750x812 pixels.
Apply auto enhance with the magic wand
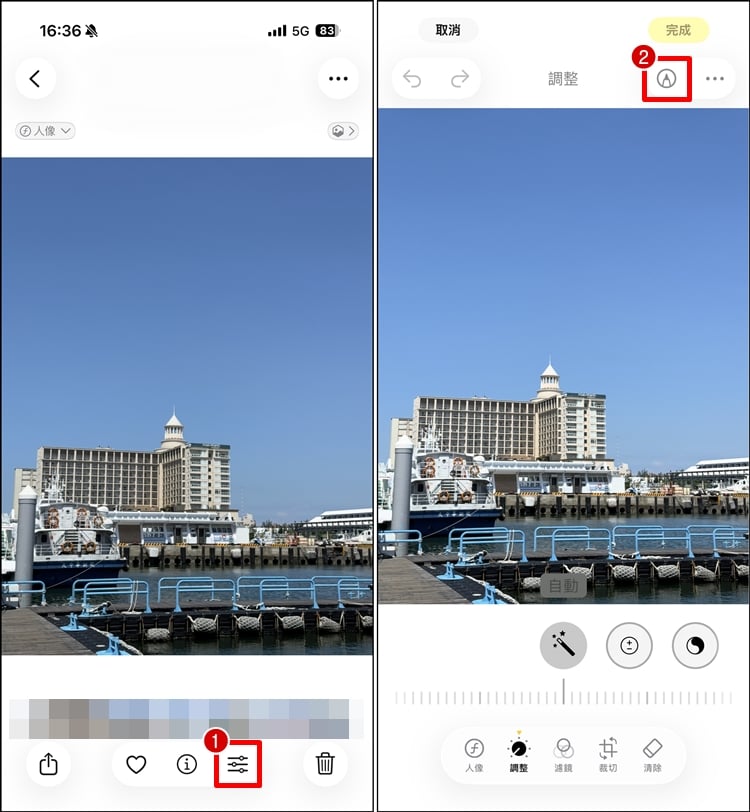coord(564,646)
